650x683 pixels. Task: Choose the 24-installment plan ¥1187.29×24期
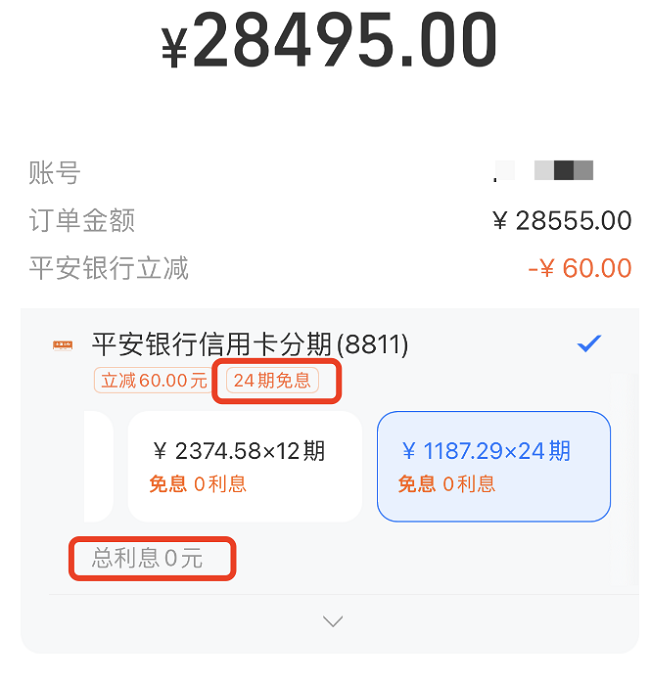pos(493,466)
